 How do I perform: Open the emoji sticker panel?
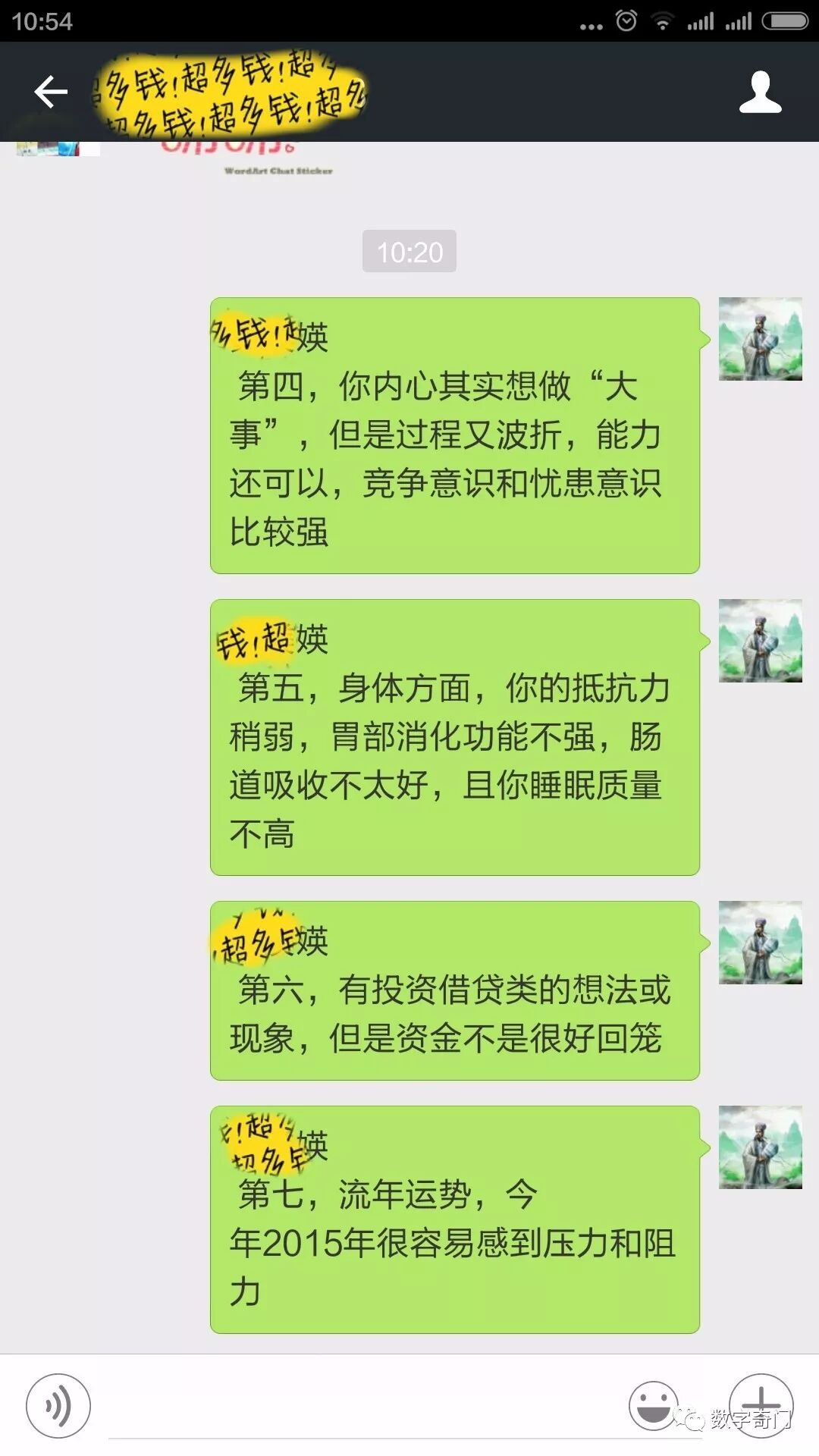pos(654,1404)
